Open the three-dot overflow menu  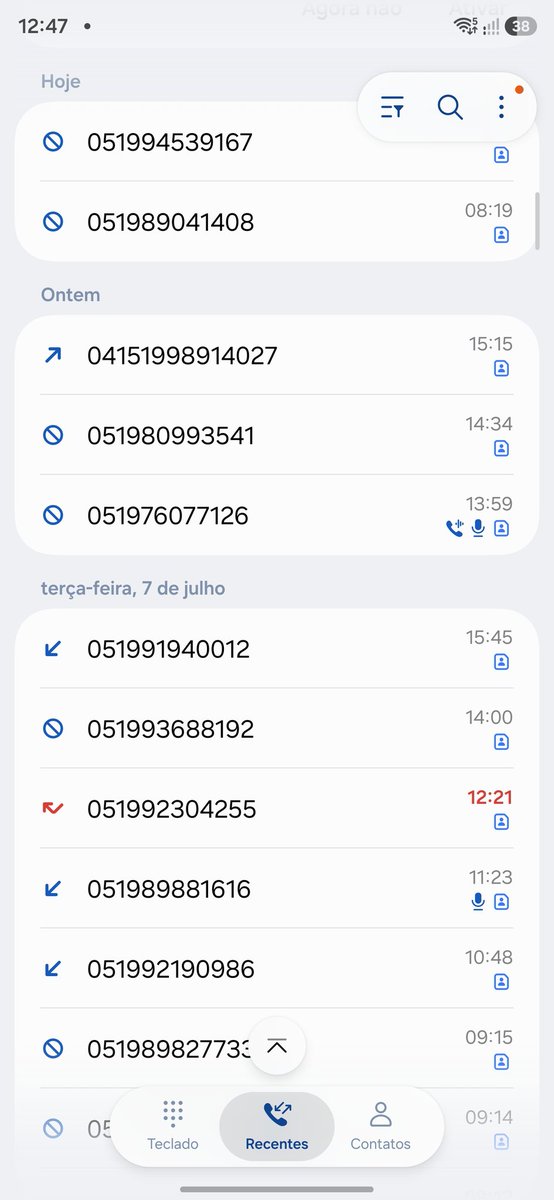[502, 108]
